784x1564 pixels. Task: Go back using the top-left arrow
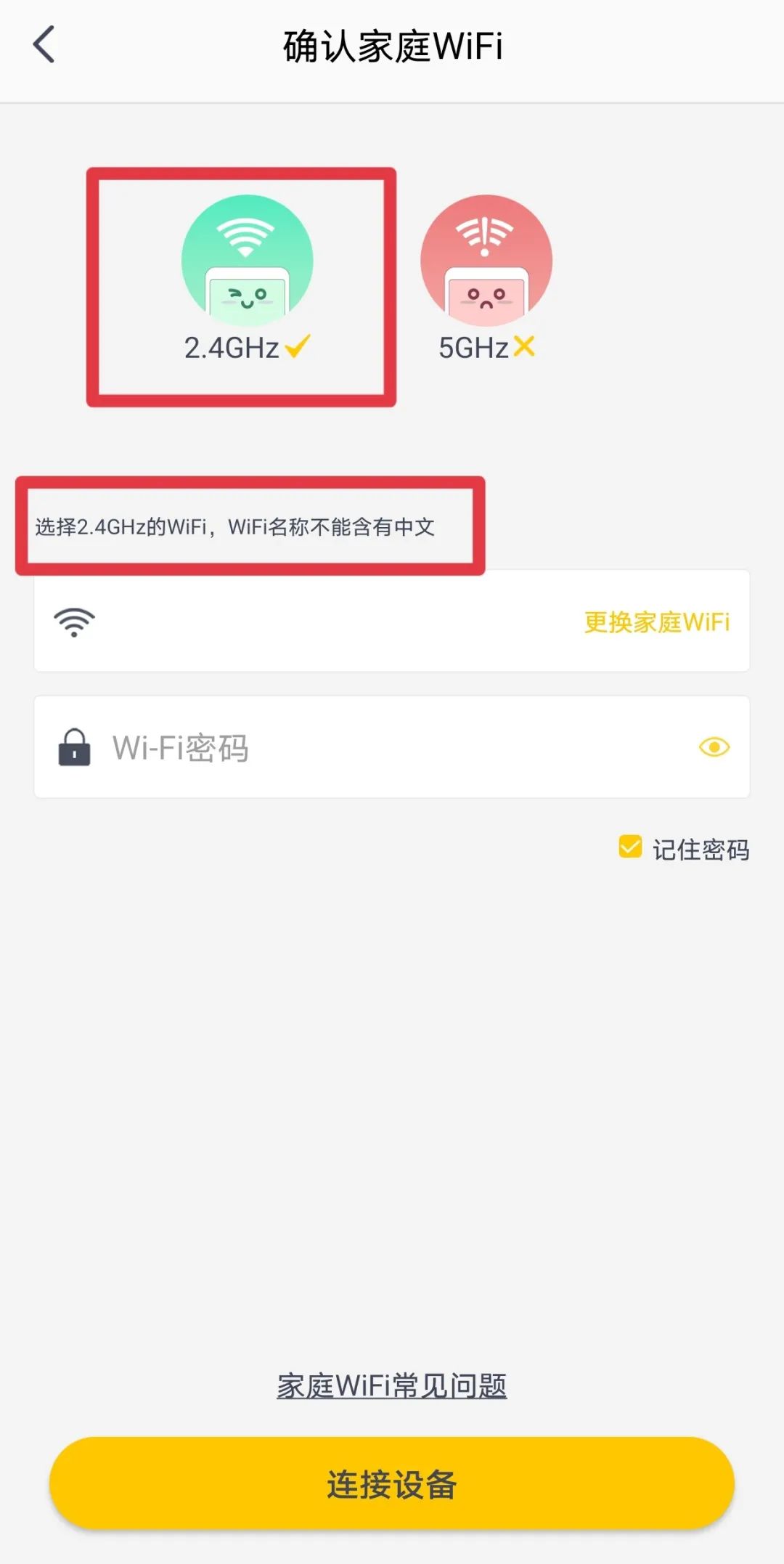tap(44, 45)
